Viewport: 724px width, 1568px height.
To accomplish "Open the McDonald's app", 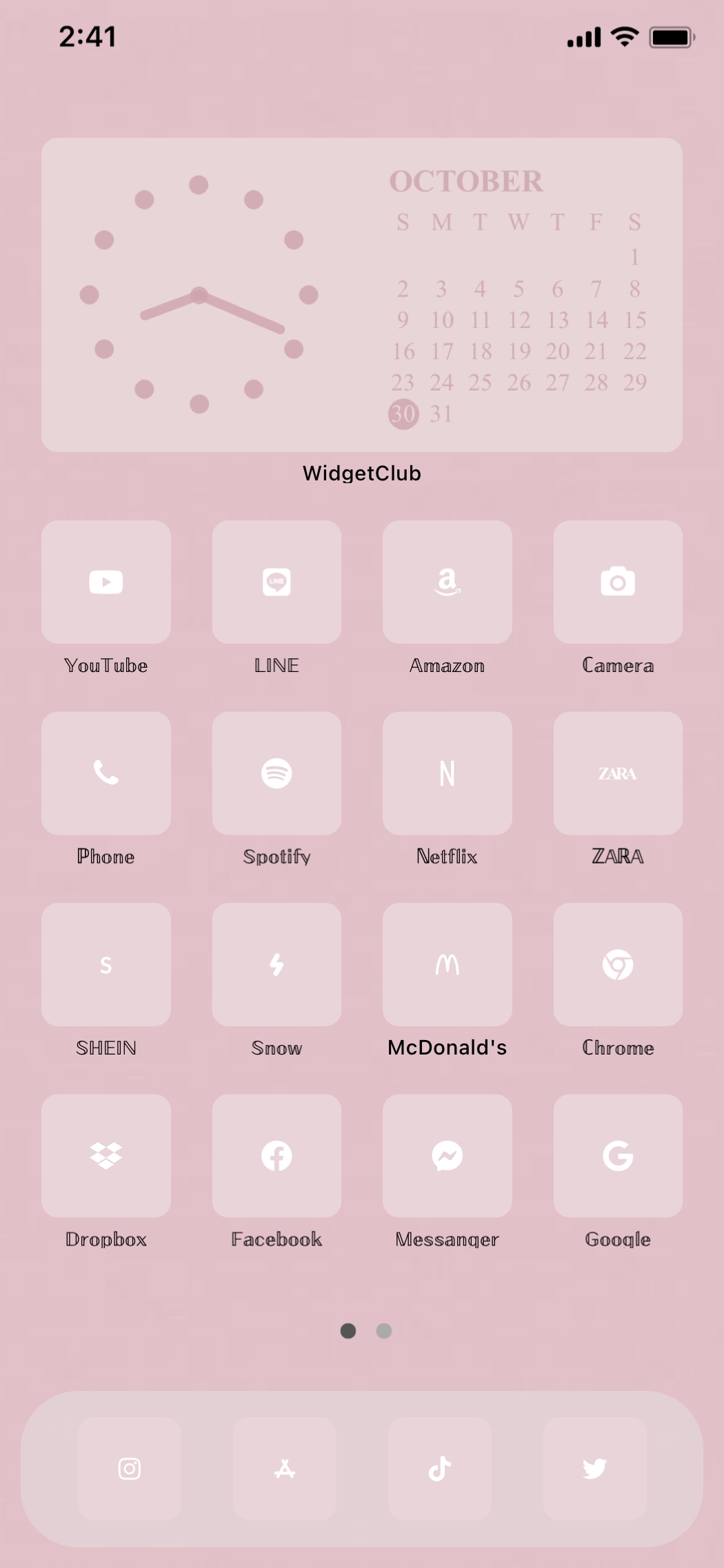I will tap(448, 964).
